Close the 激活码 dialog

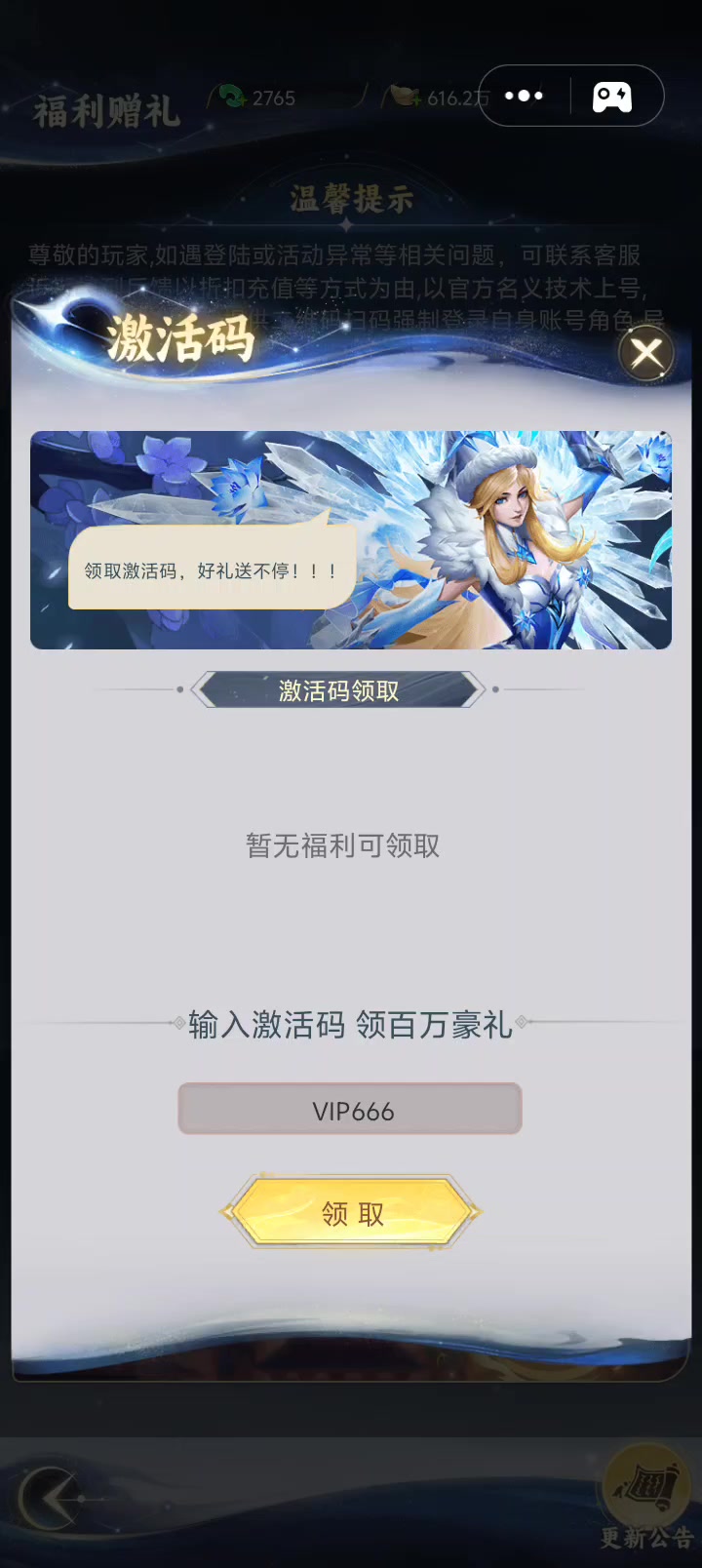[x=646, y=353]
